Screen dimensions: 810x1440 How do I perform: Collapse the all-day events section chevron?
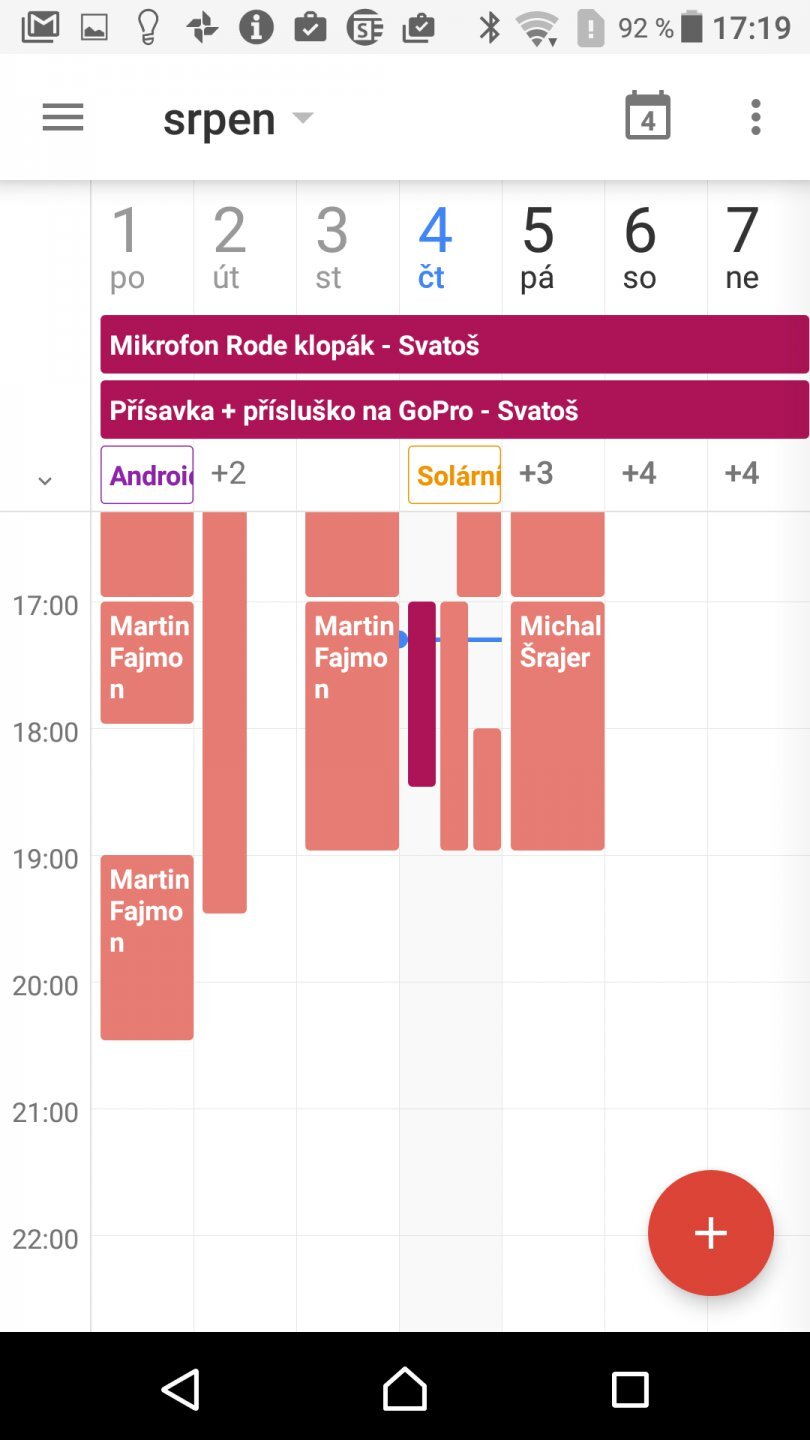[x=44, y=481]
